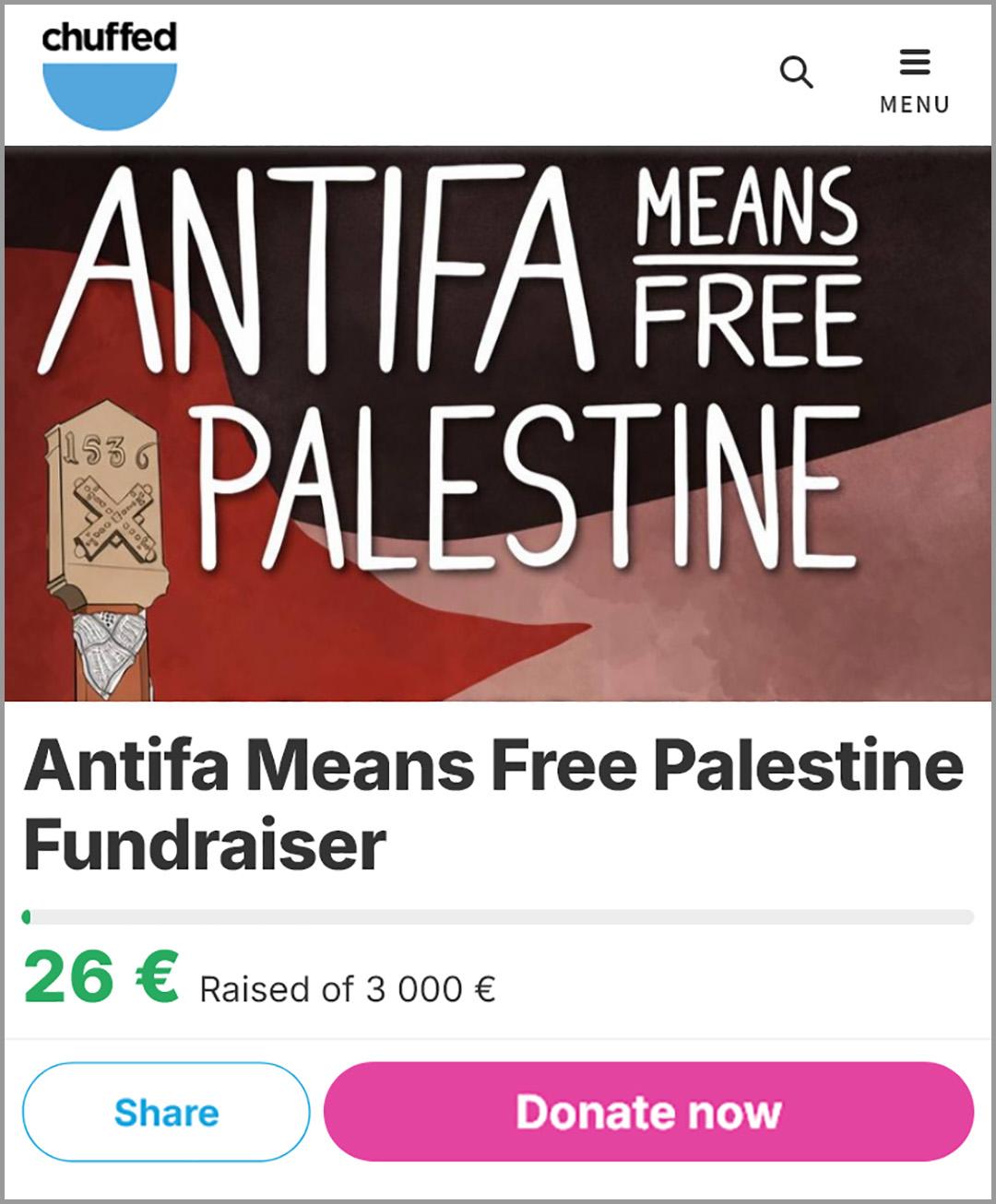Share this fundraiser
The width and height of the screenshot is (996, 1204).
[166, 1112]
